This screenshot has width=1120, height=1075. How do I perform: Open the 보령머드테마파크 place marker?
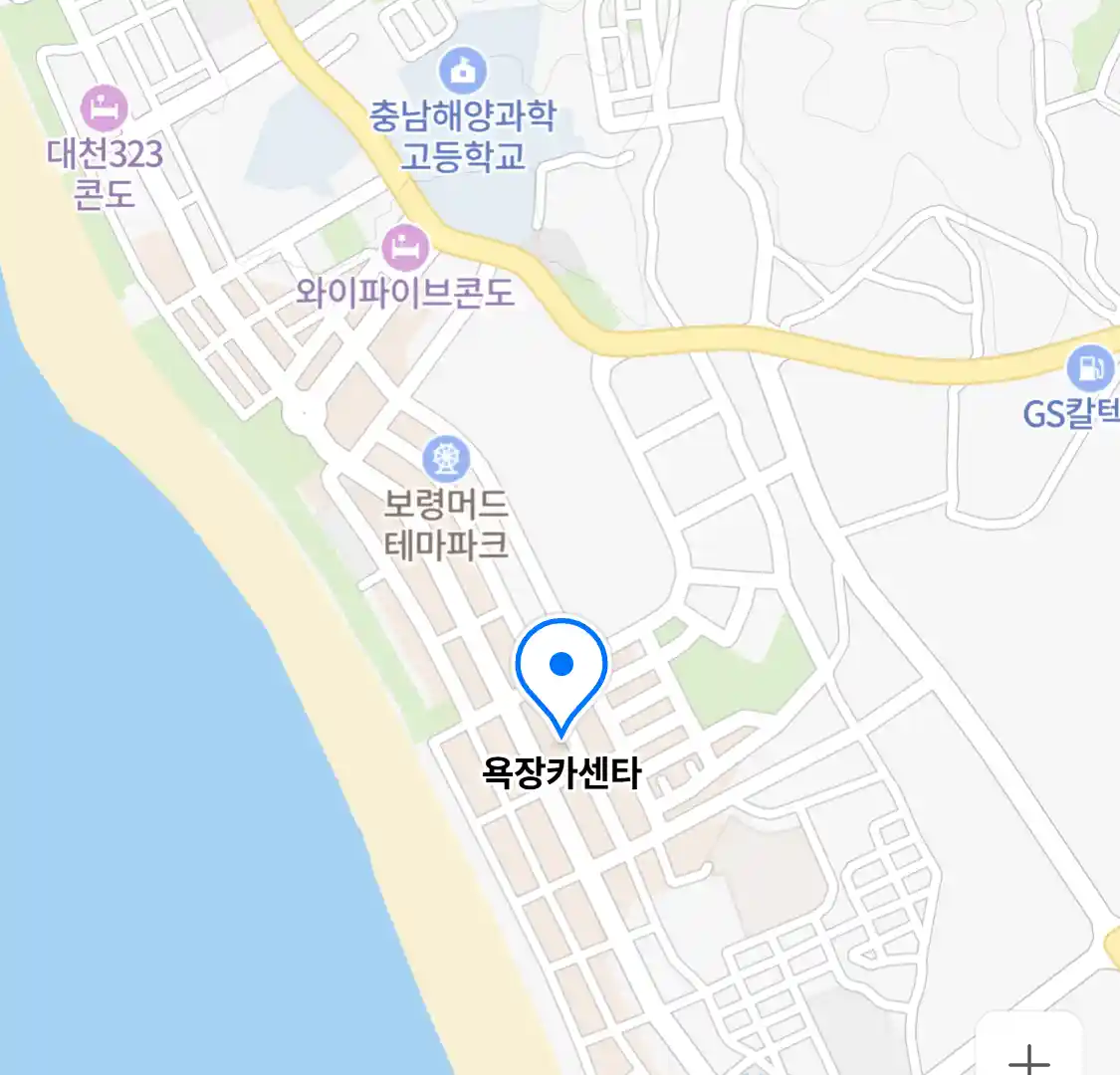click(445, 460)
